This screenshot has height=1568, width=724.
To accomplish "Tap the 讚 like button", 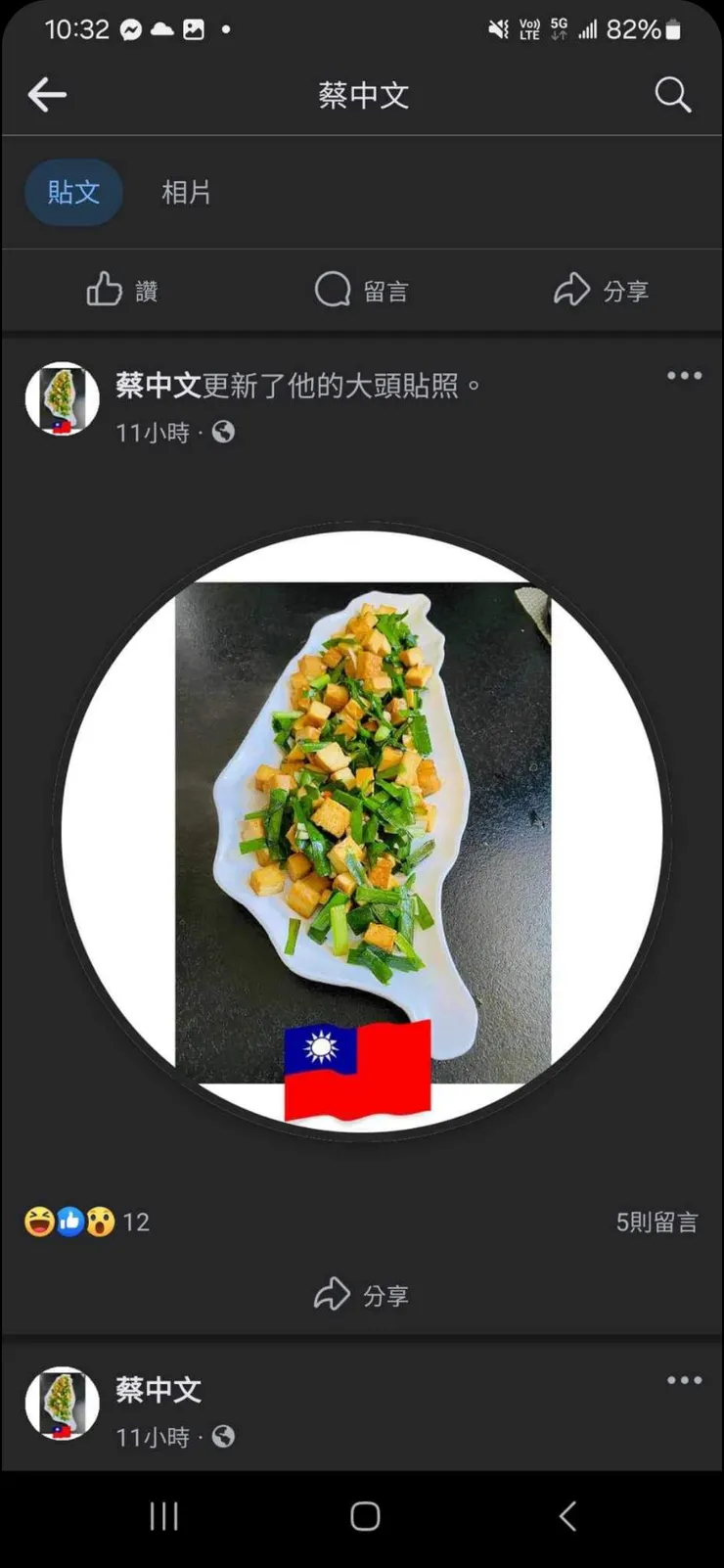I will click(122, 290).
